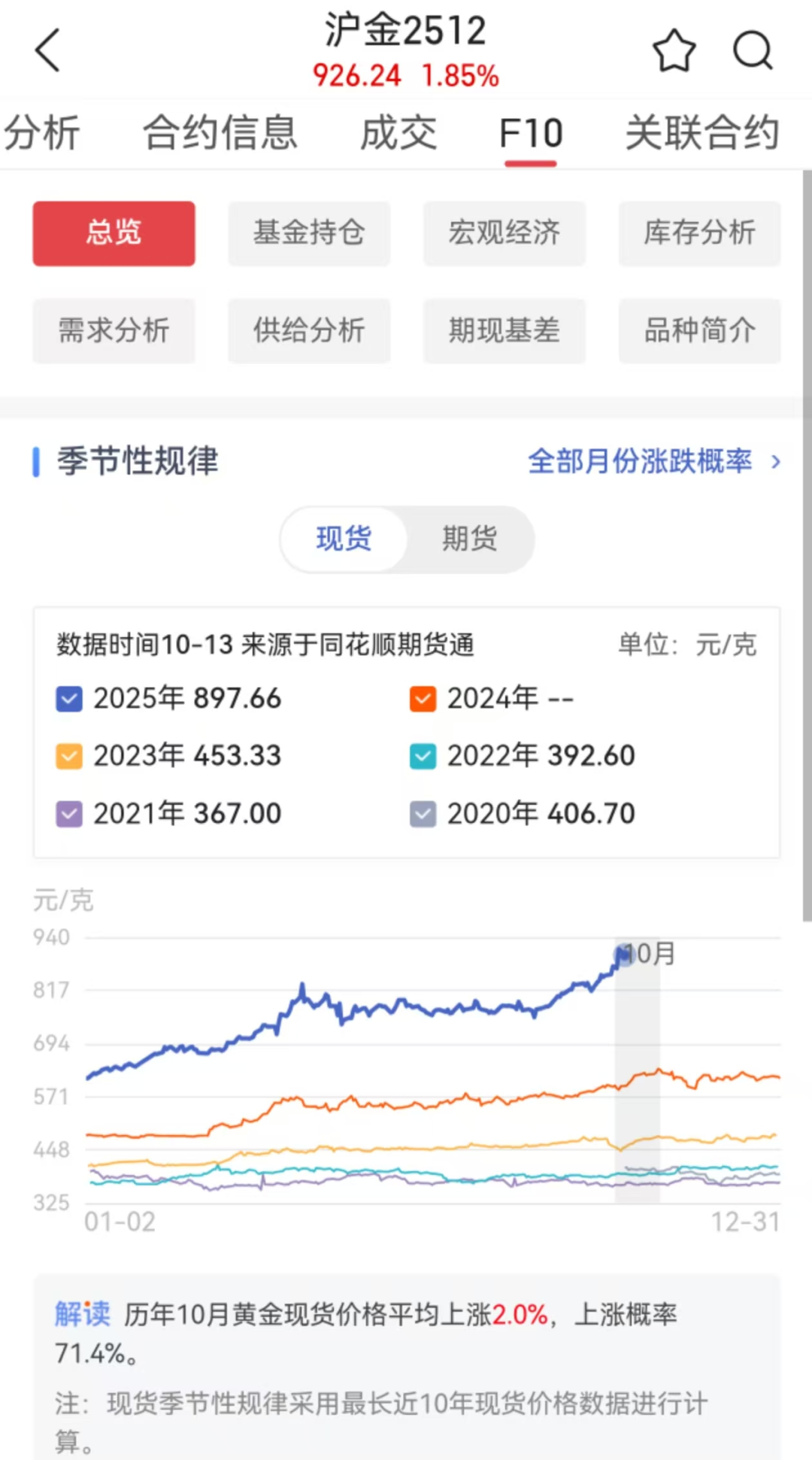Toggle the 2024年 series checkbox
The image size is (812, 1460).
coord(423,699)
